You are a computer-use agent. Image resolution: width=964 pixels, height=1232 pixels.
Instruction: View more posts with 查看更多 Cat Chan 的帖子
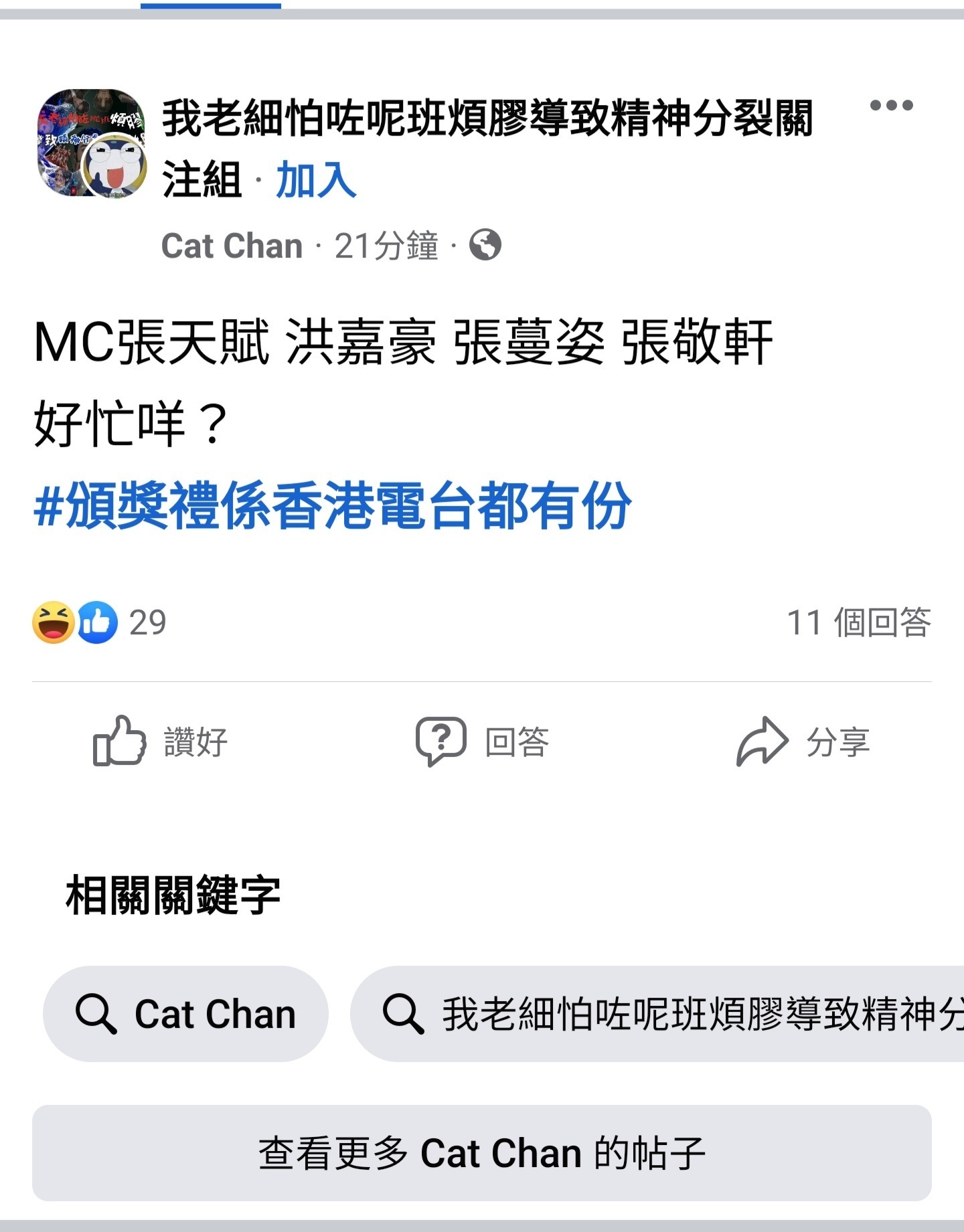coord(482,1152)
